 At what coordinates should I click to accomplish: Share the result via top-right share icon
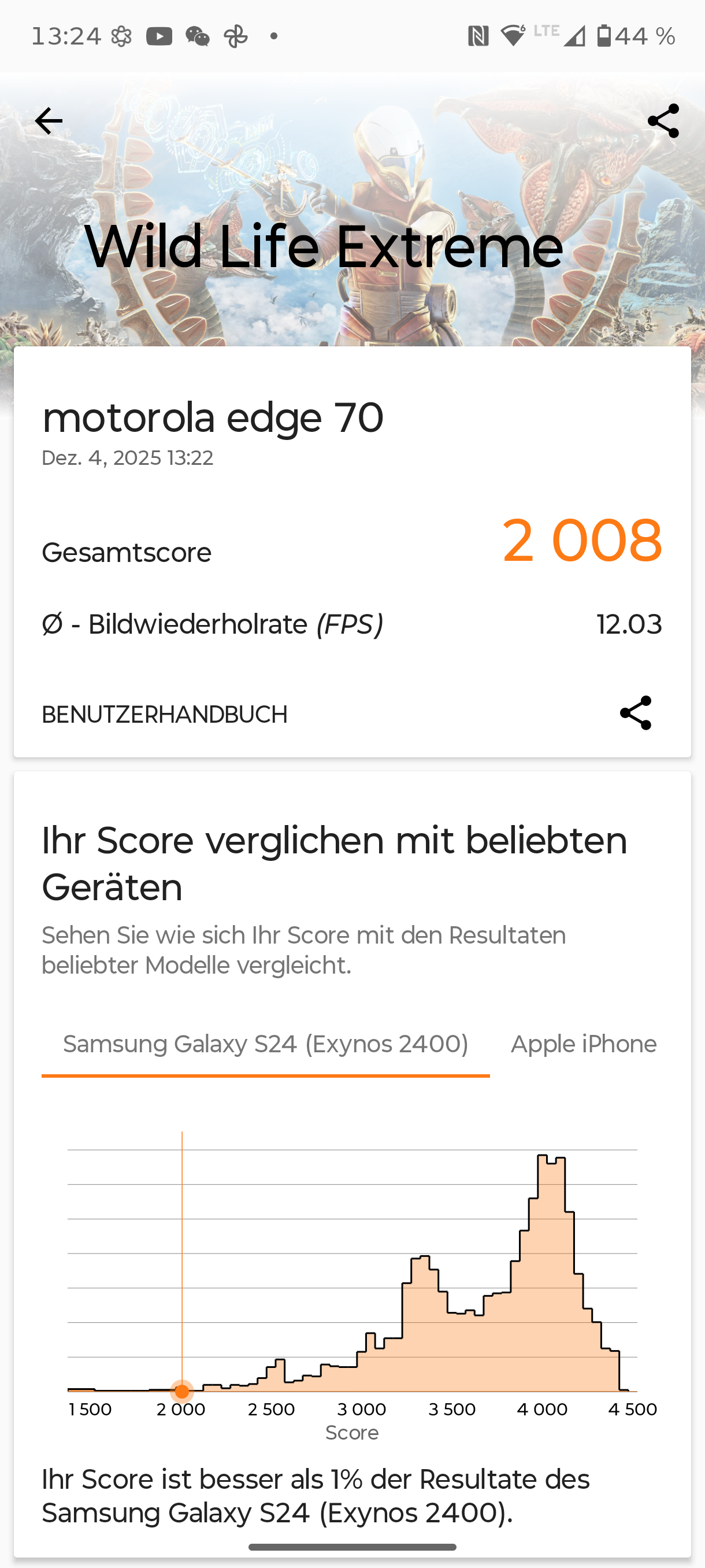(663, 120)
